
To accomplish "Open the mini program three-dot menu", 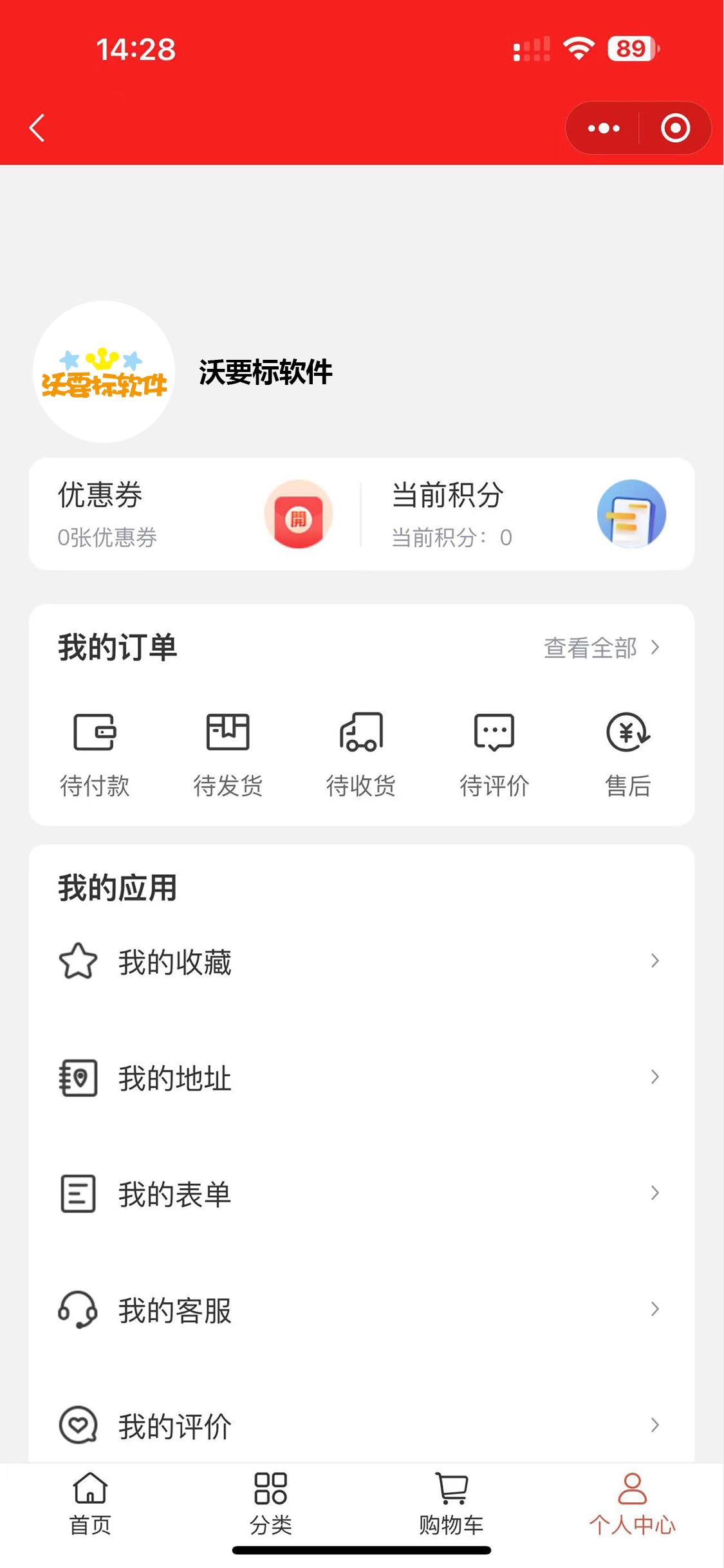I will tap(604, 128).
